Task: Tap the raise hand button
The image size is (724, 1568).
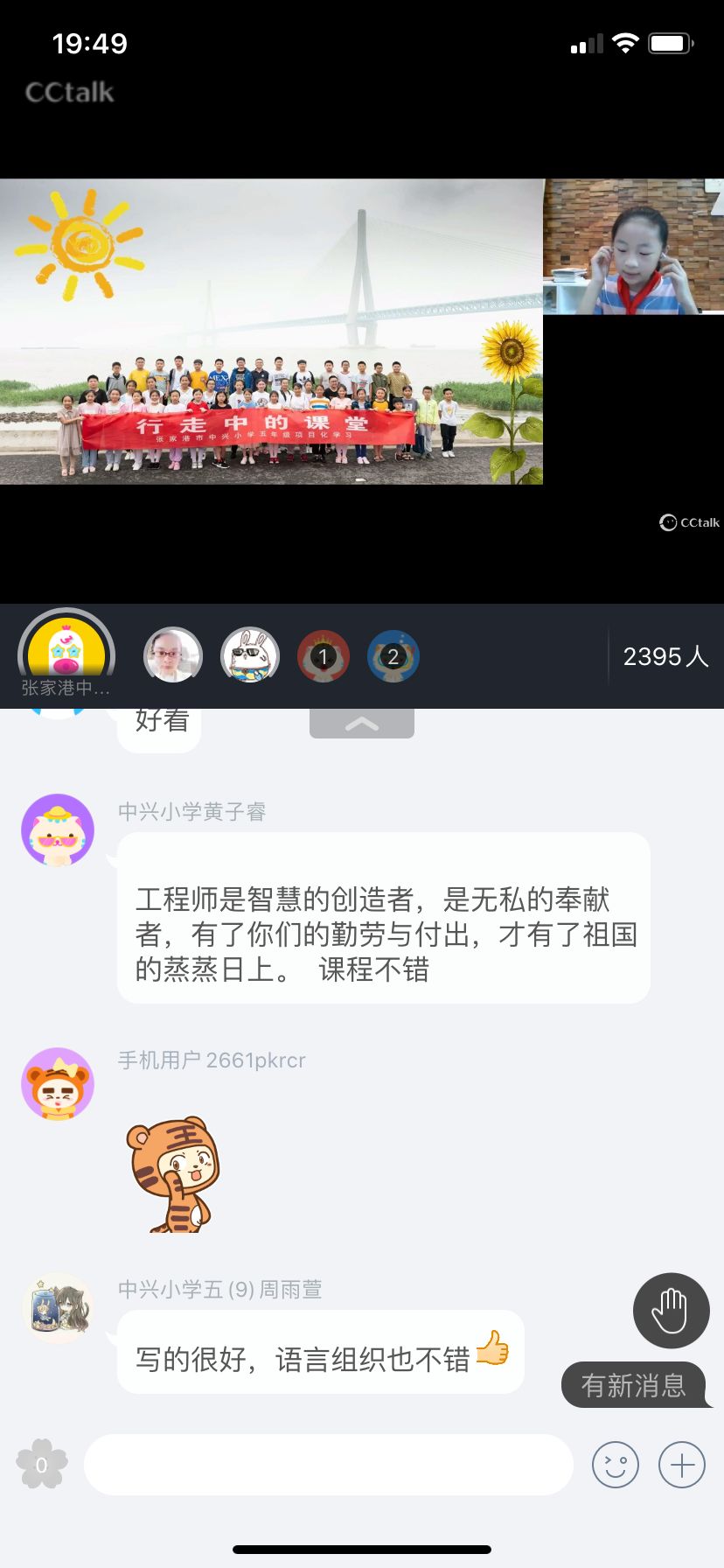Action: pos(671,1310)
